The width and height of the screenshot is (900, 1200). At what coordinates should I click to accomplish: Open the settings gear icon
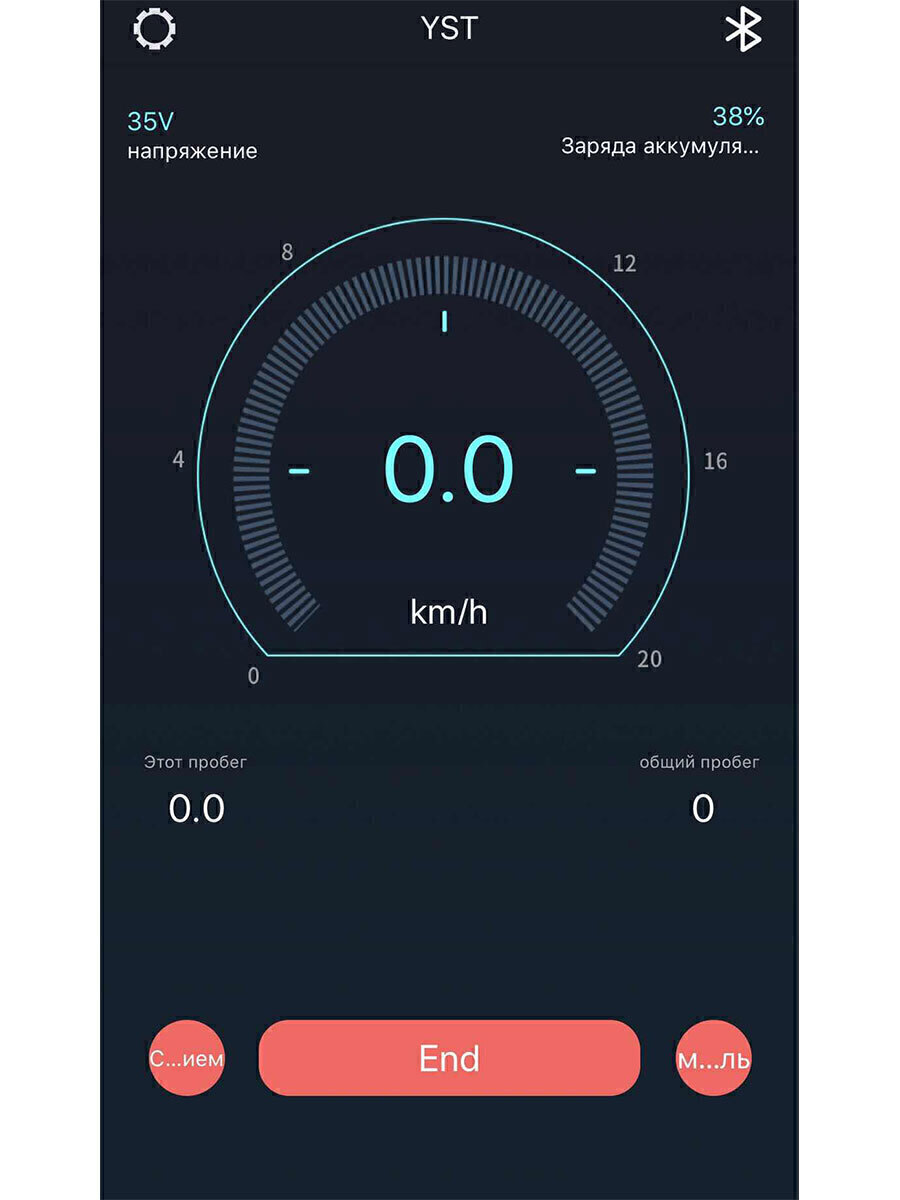154,28
